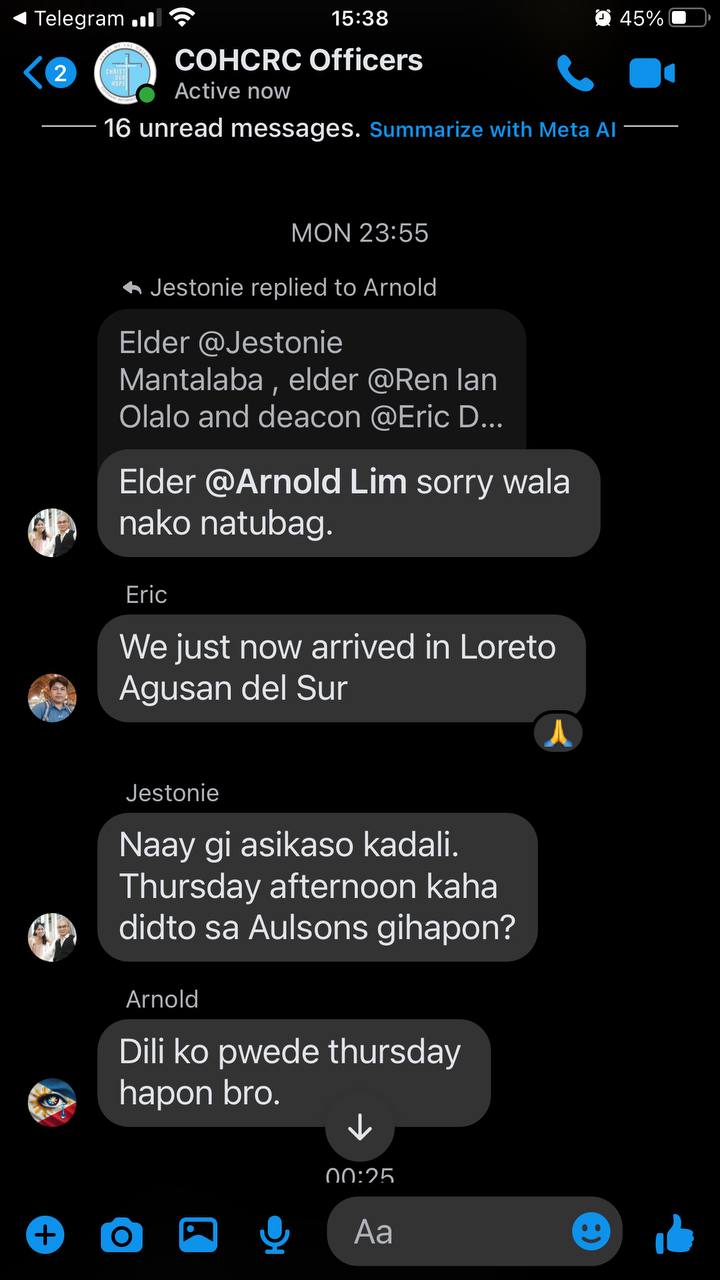Screen dimensions: 720x1280
Task: Open Arnold's profile picture
Action: 52,1103
